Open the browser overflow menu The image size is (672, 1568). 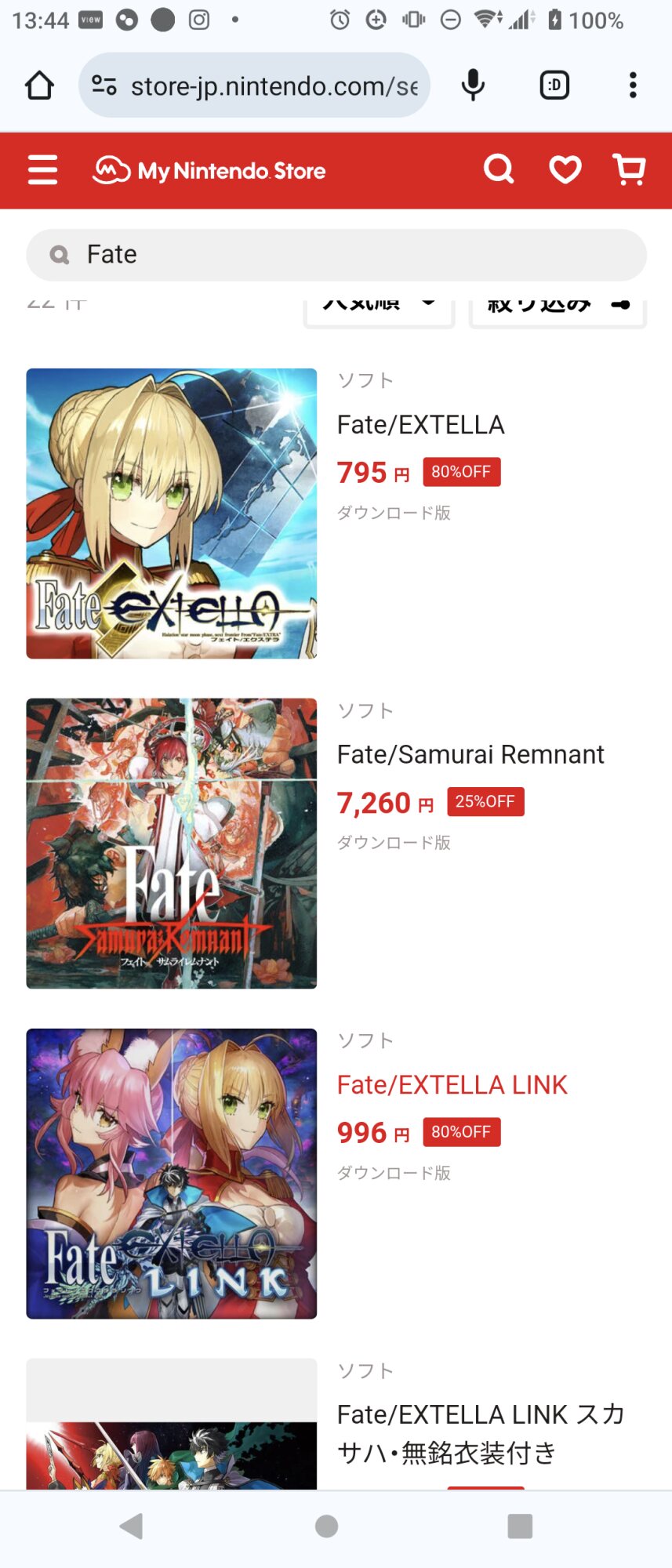point(632,85)
